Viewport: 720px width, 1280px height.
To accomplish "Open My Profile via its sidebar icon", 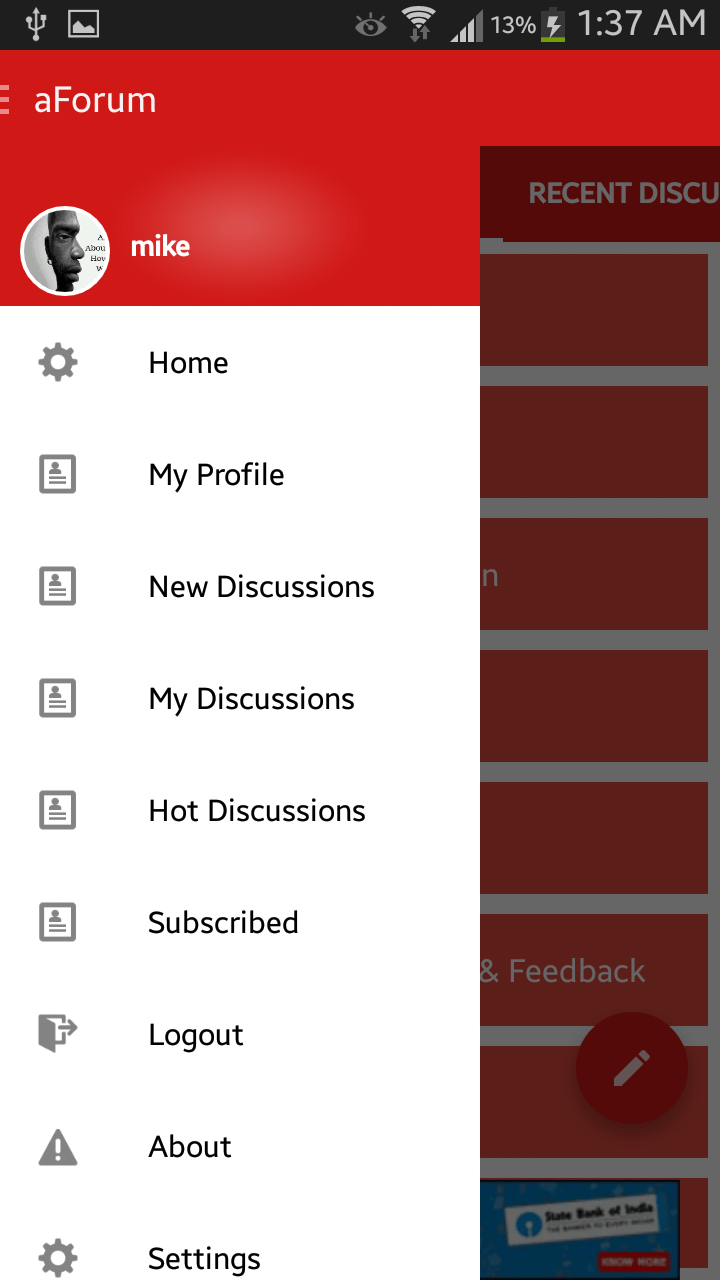I will pos(57,474).
